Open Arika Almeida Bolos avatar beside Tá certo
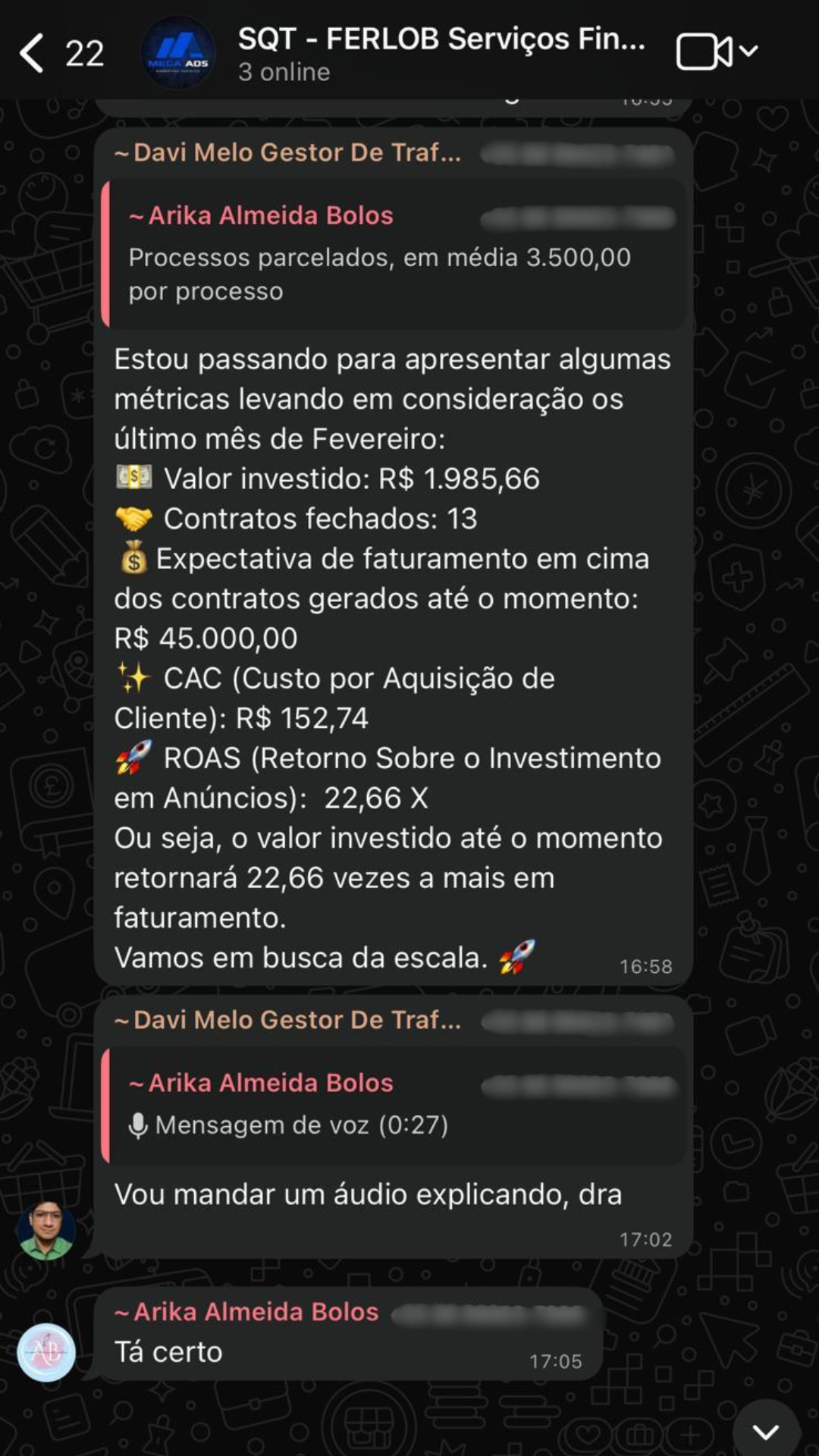This screenshot has width=819, height=1456. click(x=46, y=1352)
